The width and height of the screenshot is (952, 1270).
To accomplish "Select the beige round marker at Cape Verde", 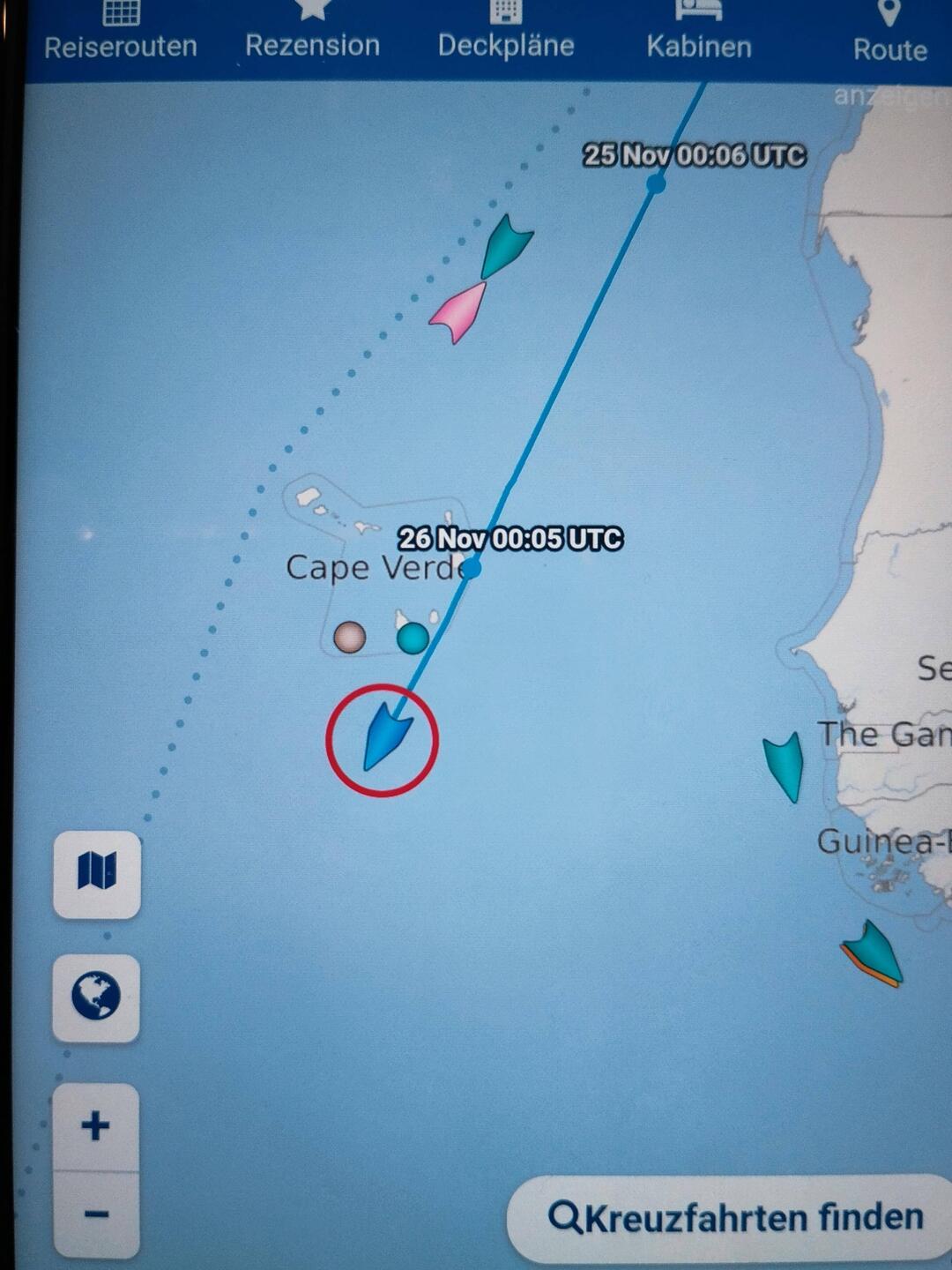I will pyautogui.click(x=349, y=637).
